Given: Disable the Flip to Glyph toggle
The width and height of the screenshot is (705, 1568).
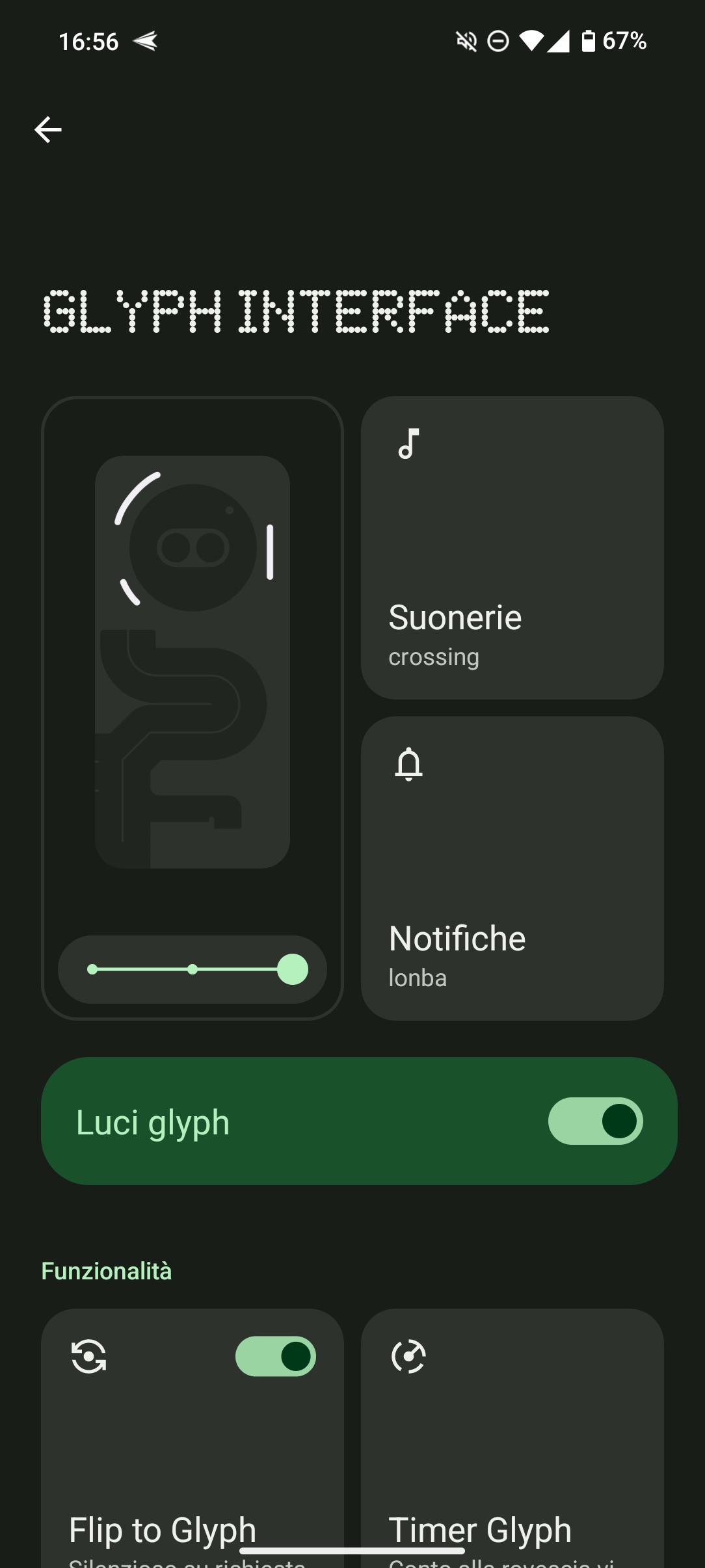Looking at the screenshot, I should (275, 1357).
